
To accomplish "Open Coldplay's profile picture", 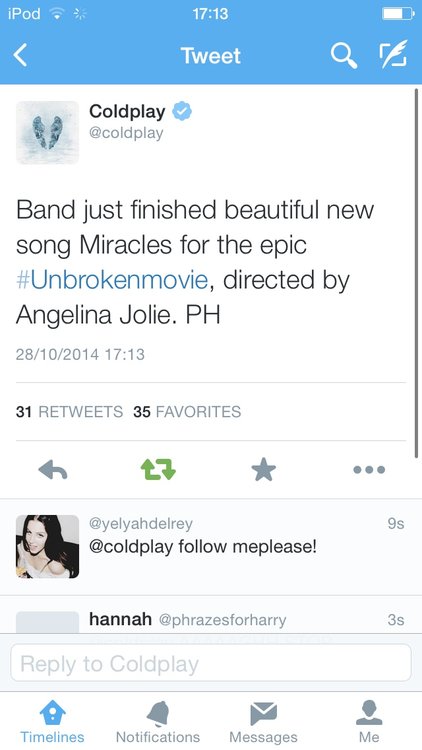I will click(47, 132).
